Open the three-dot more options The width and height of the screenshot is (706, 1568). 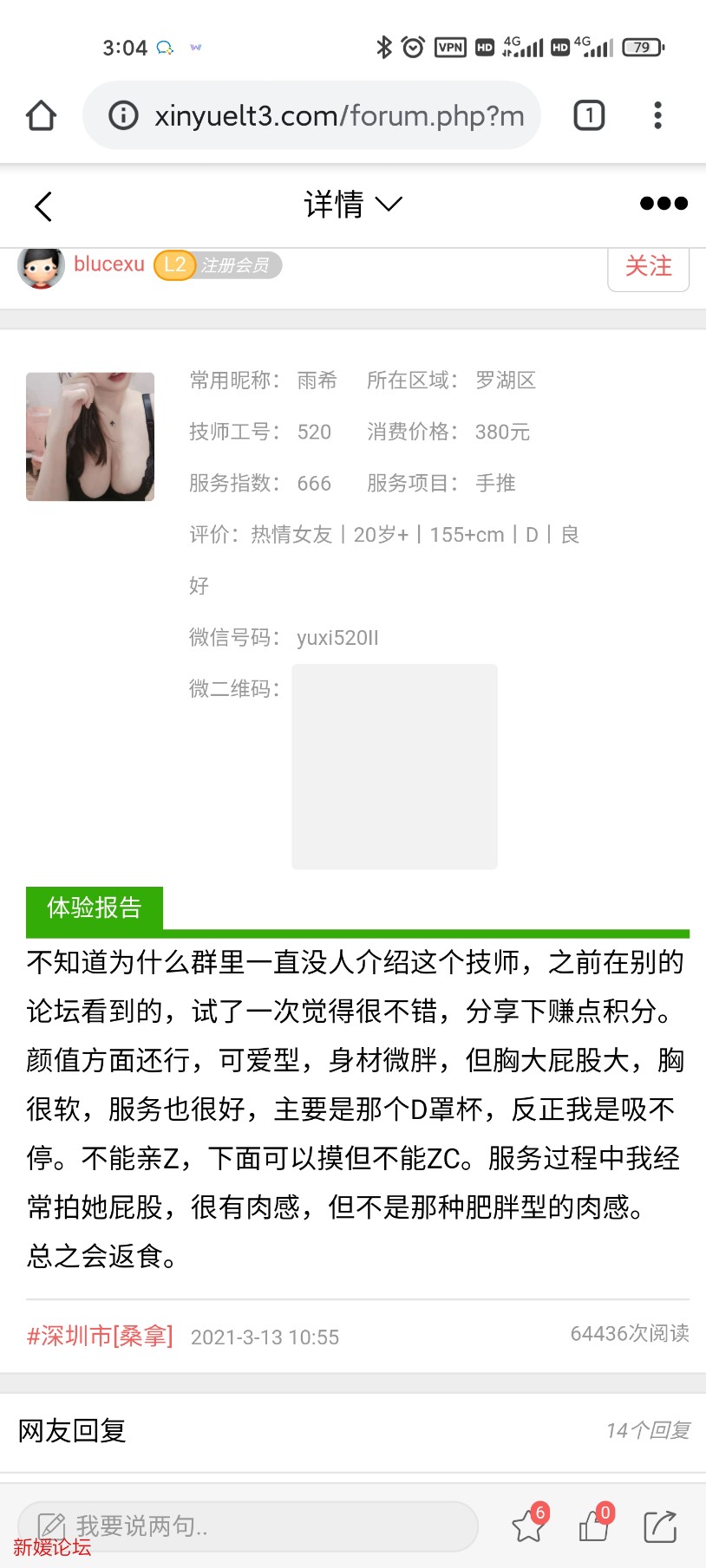coord(664,204)
